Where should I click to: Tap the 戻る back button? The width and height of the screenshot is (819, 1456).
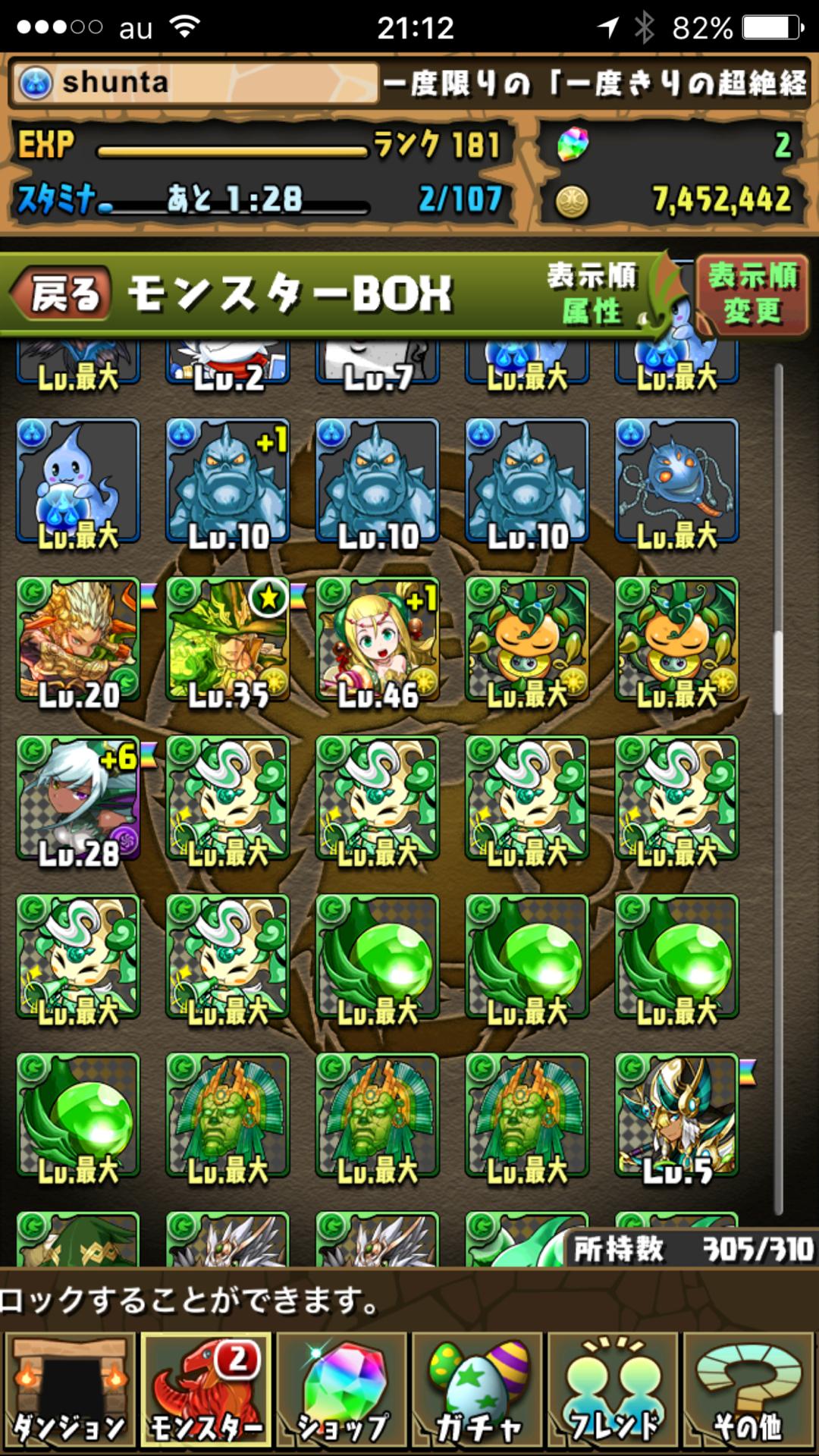62,293
